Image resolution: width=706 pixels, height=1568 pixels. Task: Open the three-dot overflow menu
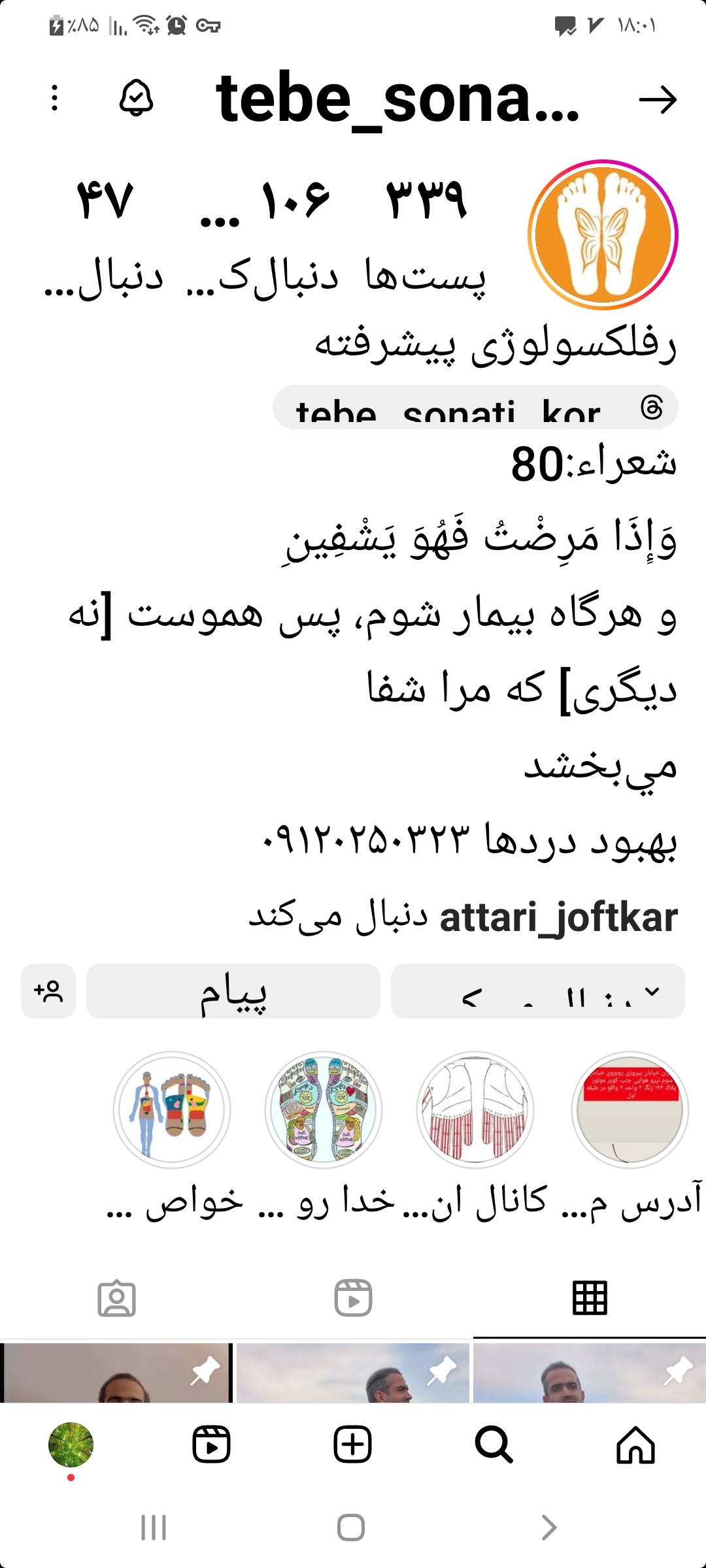click(x=55, y=98)
